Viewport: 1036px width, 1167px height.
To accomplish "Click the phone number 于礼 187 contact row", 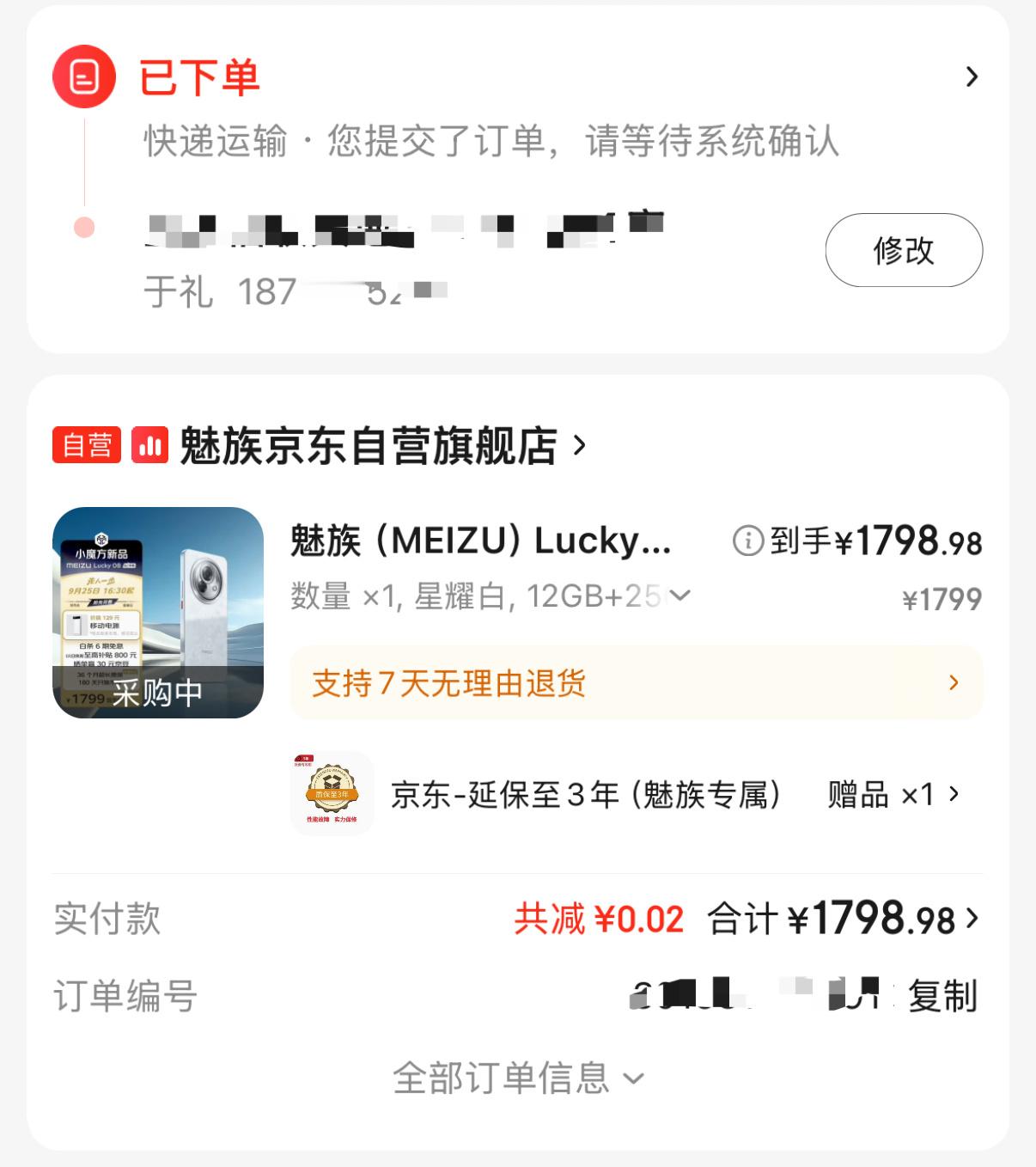I will tap(258, 292).
